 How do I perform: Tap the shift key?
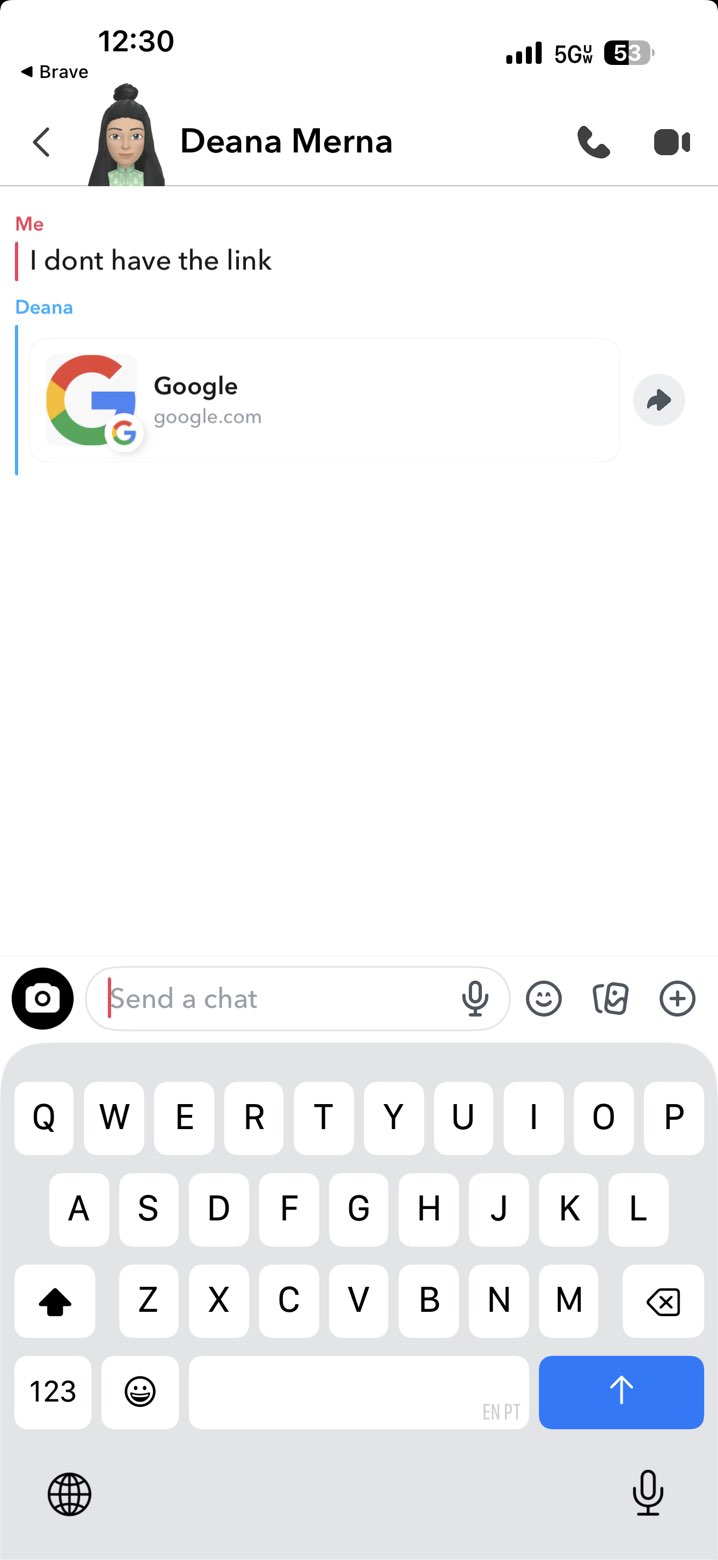(55, 1301)
